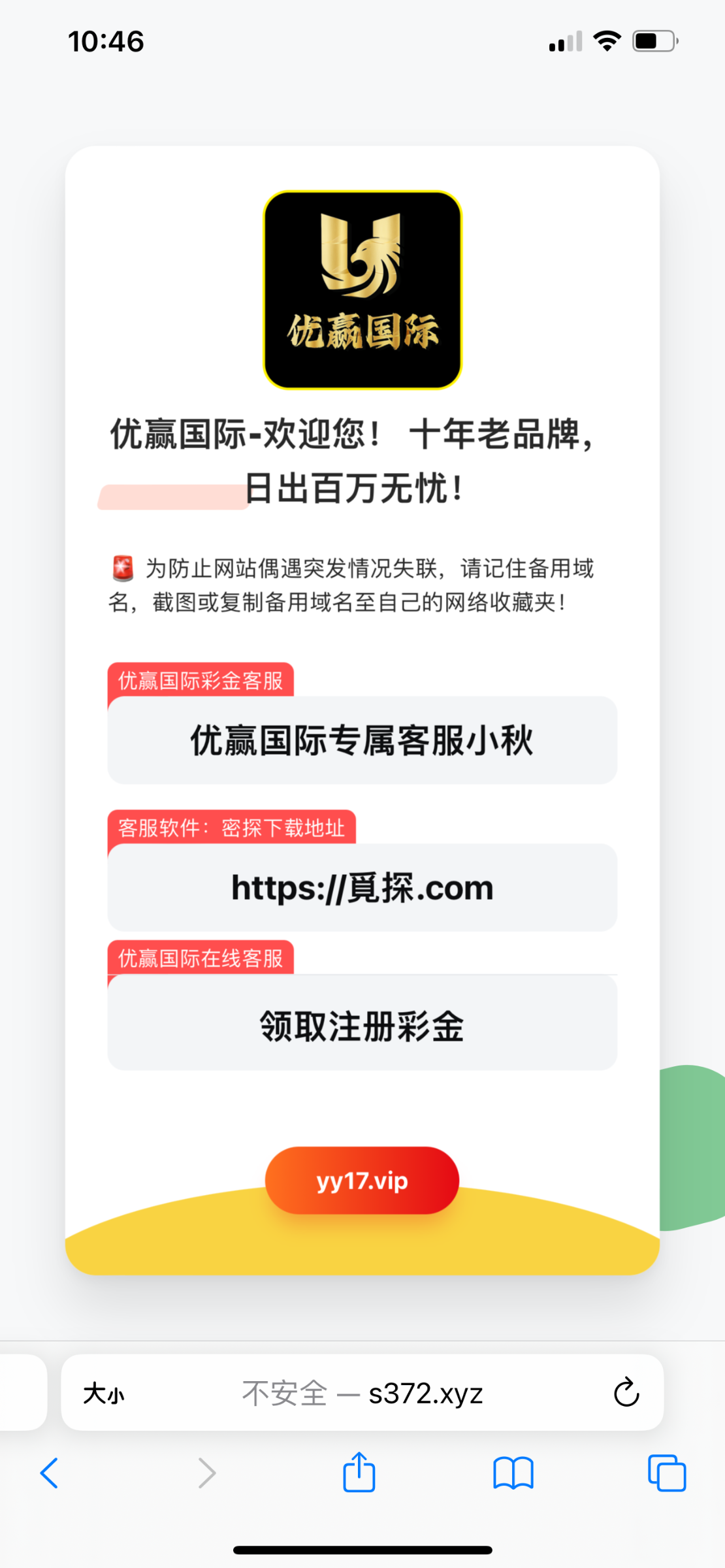Tap the s372.xyz address bar
725x1568 pixels.
362,1394
